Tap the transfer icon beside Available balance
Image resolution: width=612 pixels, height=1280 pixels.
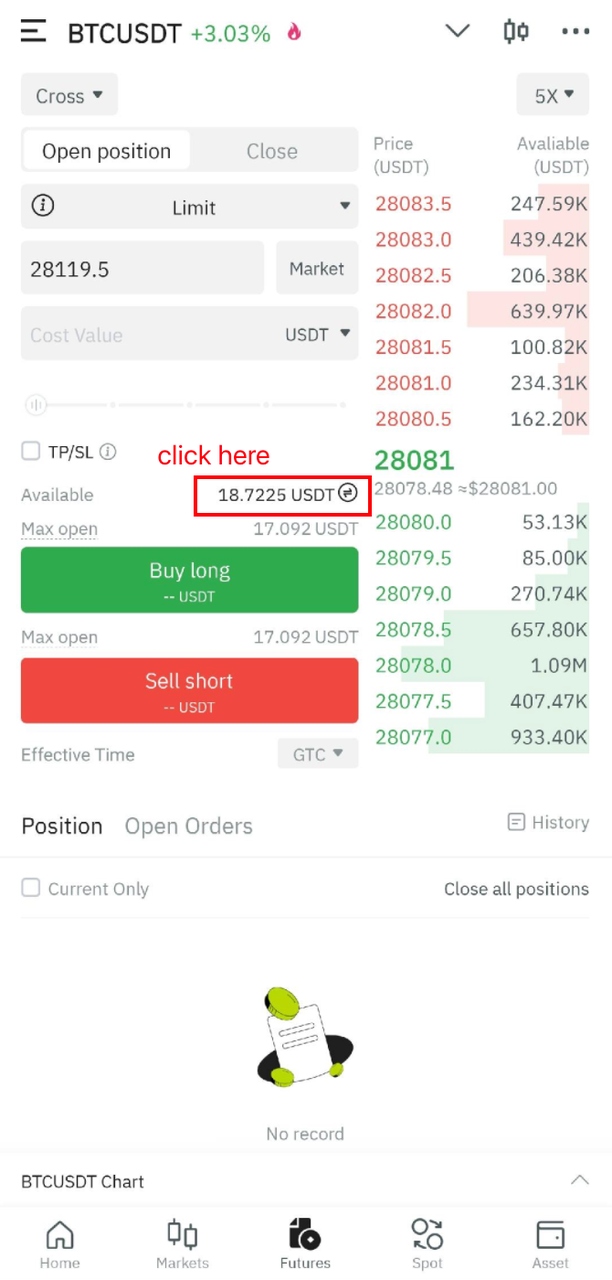(348, 493)
